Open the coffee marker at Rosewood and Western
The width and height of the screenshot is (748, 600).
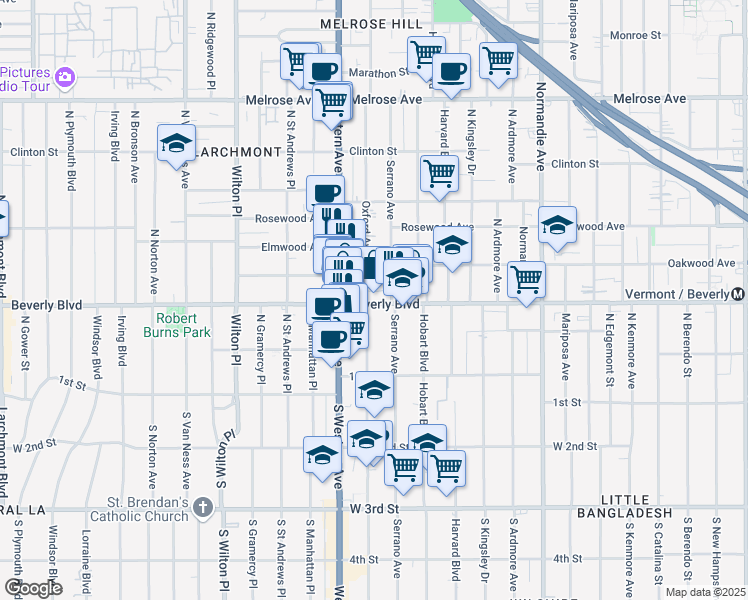click(323, 192)
